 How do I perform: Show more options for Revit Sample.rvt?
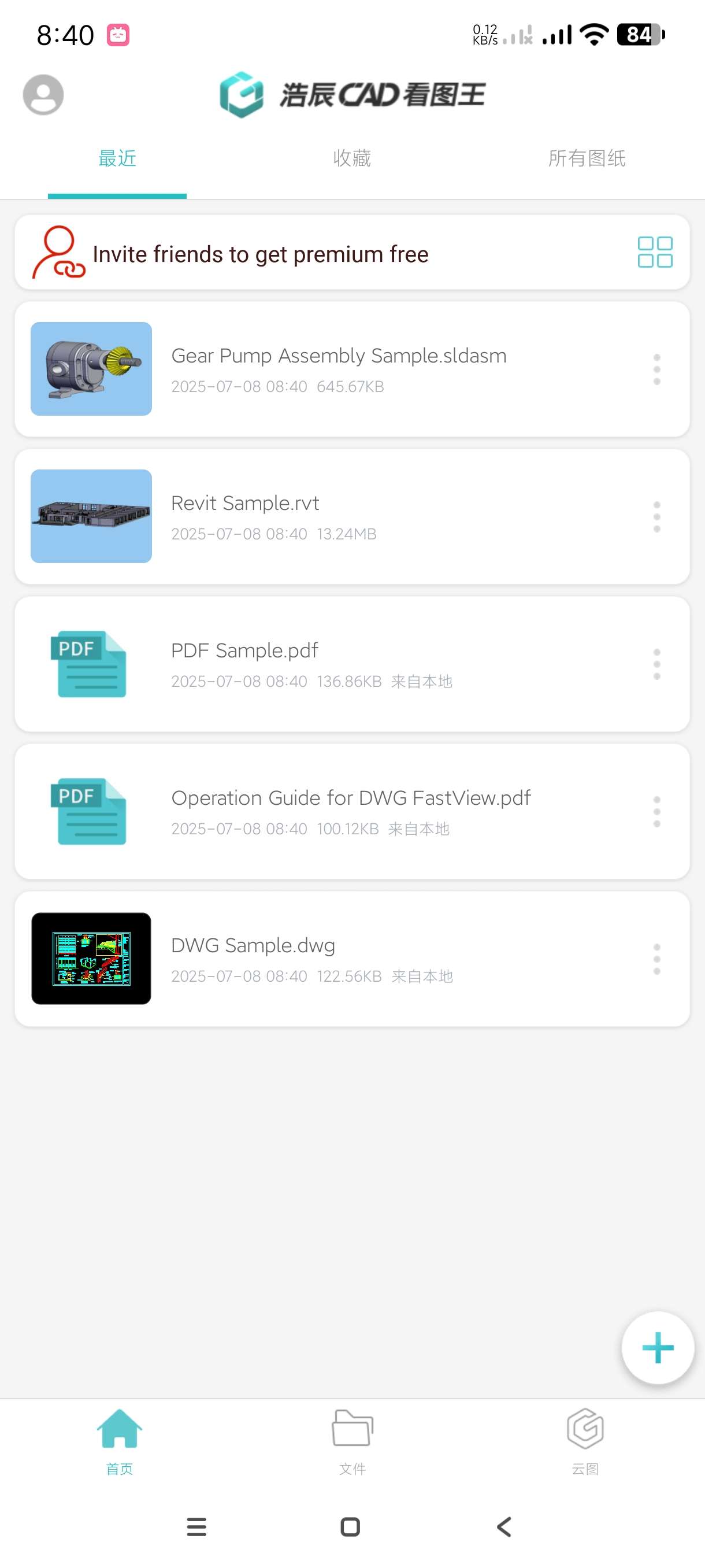pyautogui.click(x=656, y=517)
